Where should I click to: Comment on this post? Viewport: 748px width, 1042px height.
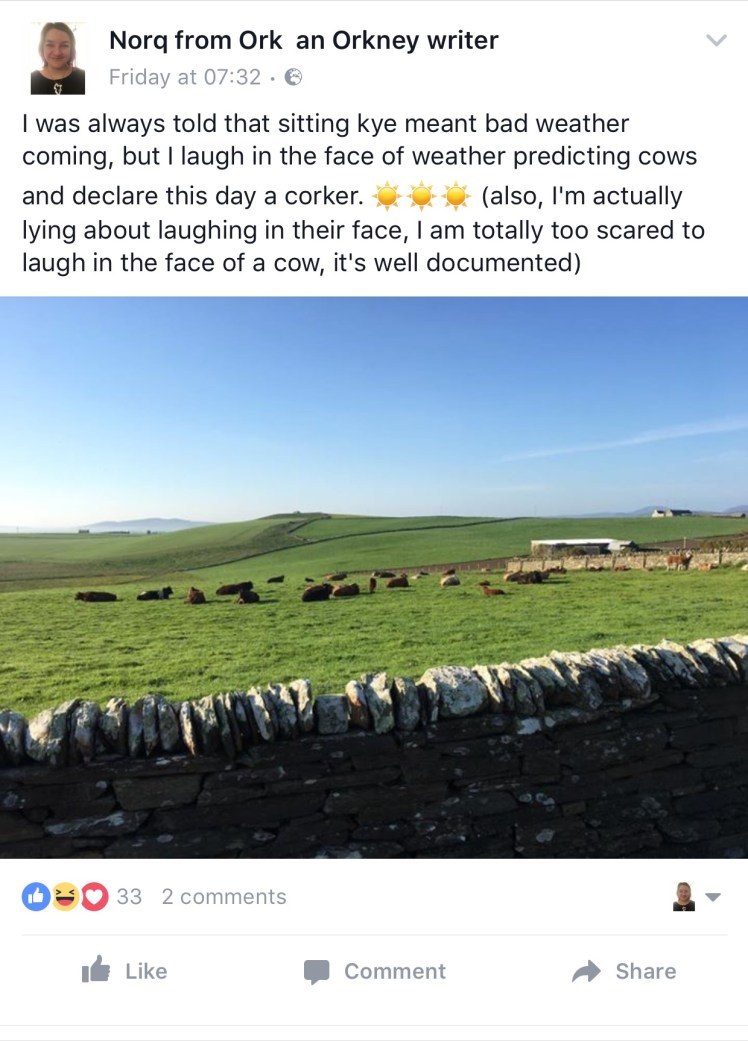pyautogui.click(x=375, y=971)
